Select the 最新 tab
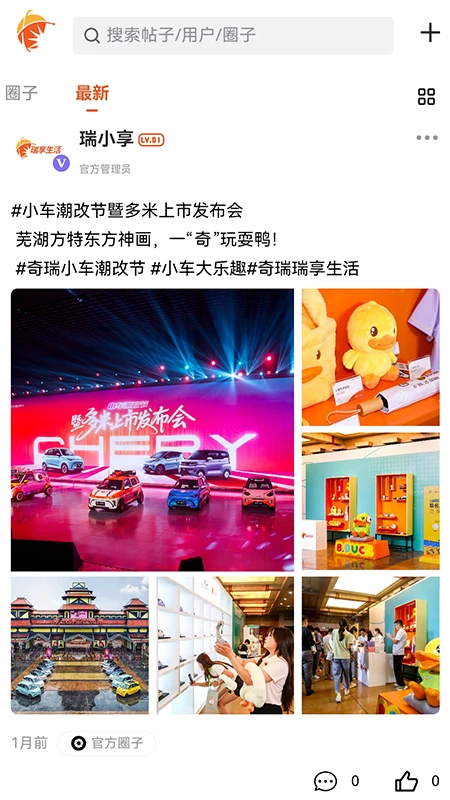Screen dimensions: 450x800 (92, 93)
